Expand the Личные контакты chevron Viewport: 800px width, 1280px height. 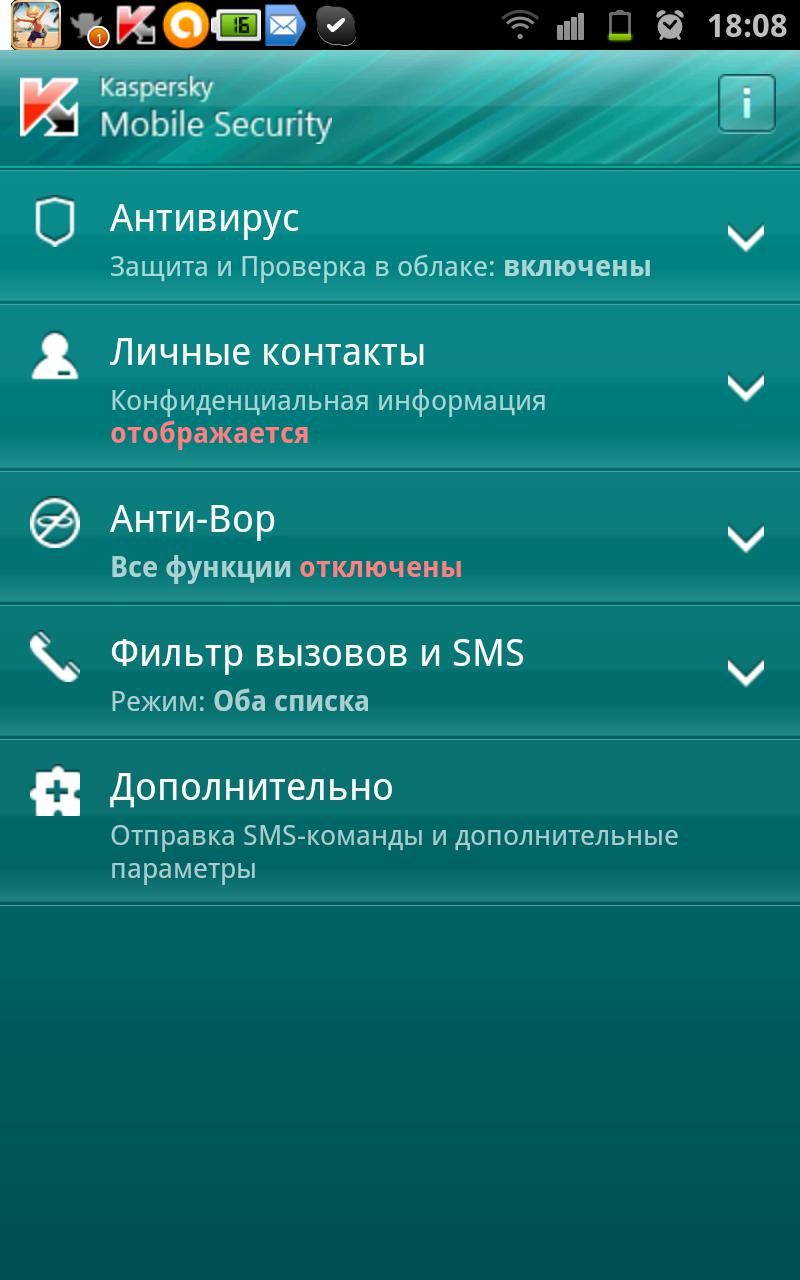[746, 387]
